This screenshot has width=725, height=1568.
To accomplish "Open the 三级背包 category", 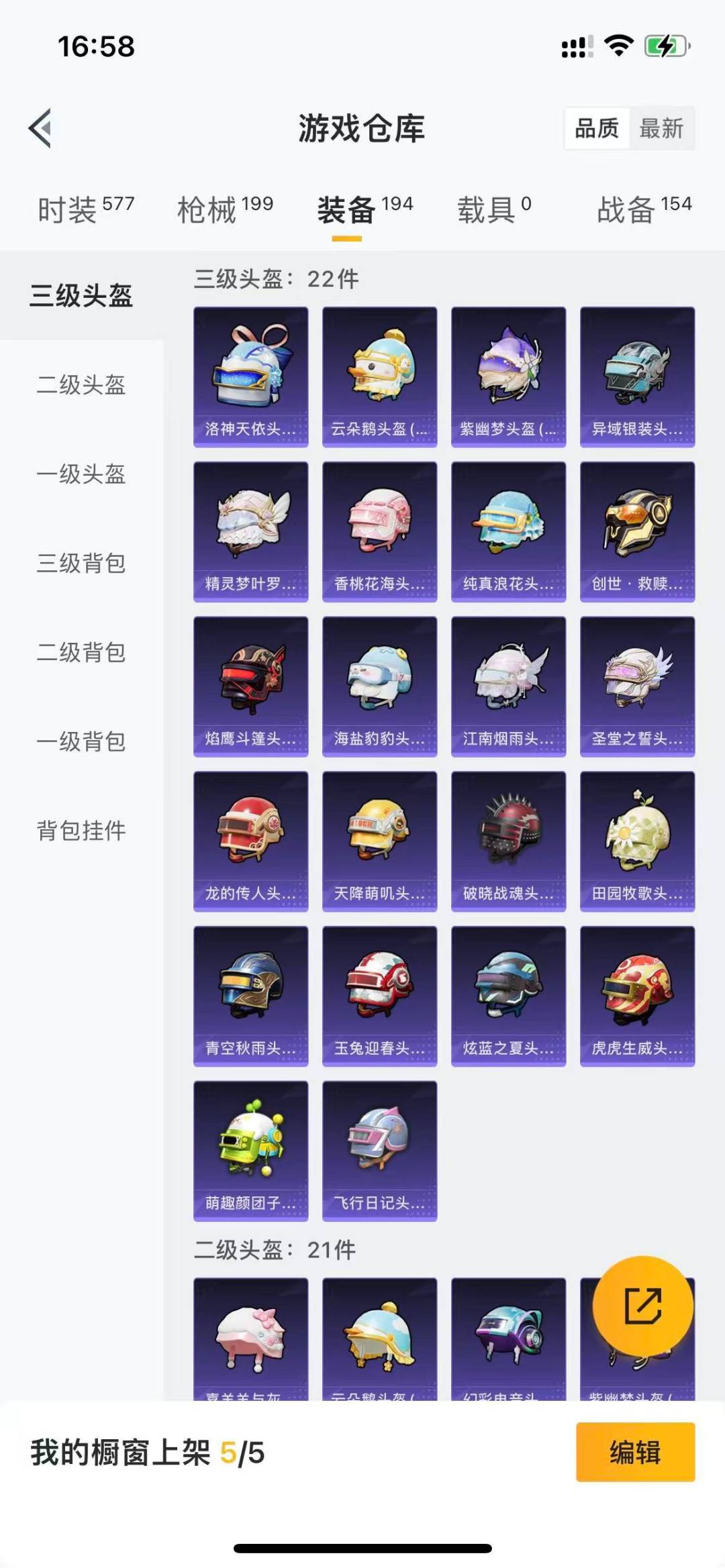I will [x=81, y=564].
